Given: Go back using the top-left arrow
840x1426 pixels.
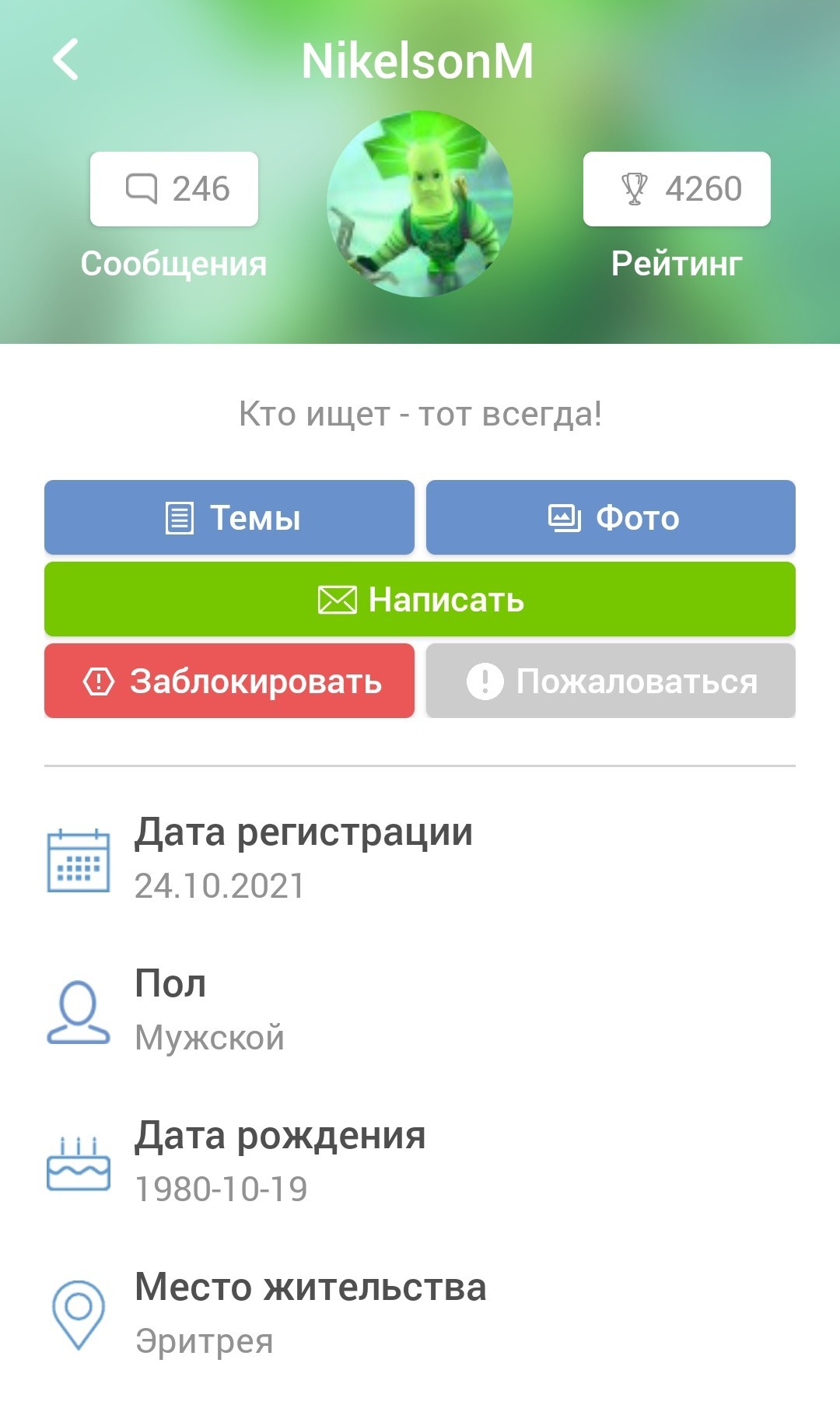Looking at the screenshot, I should 66,60.
